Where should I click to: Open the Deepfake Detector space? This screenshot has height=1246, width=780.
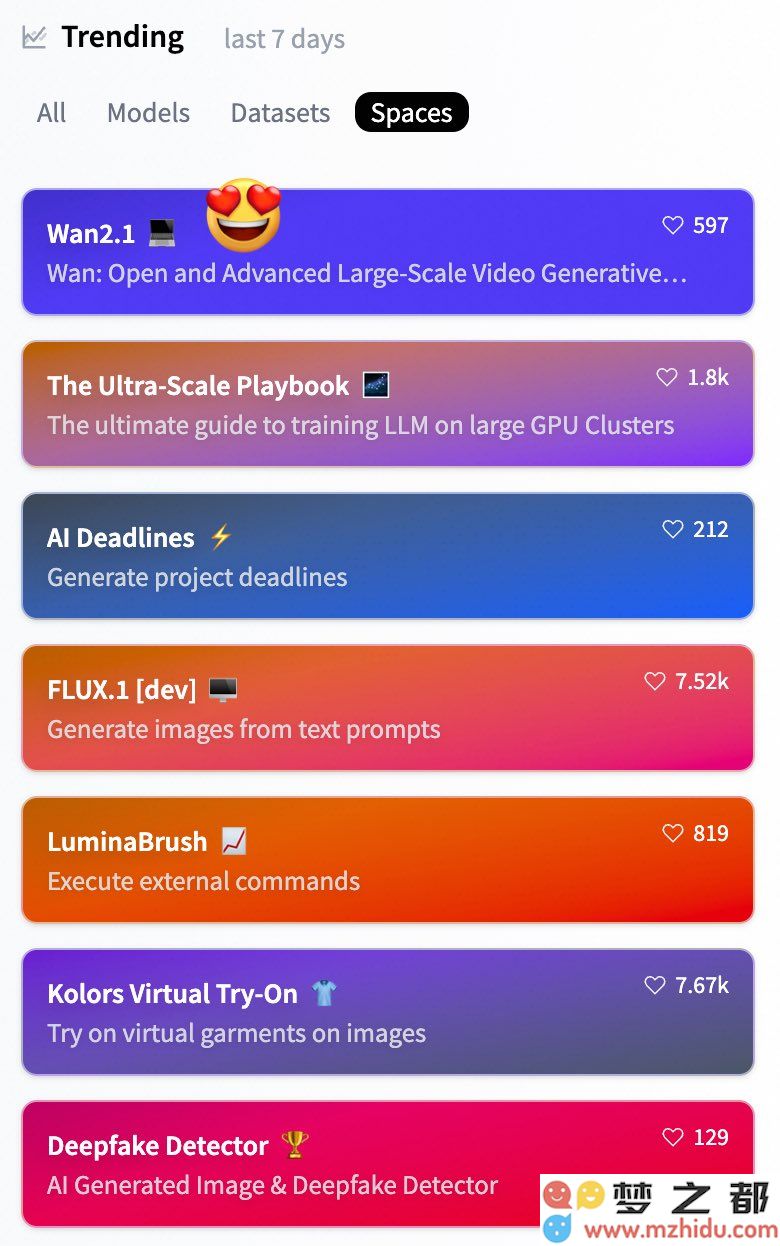[x=300, y=1164]
